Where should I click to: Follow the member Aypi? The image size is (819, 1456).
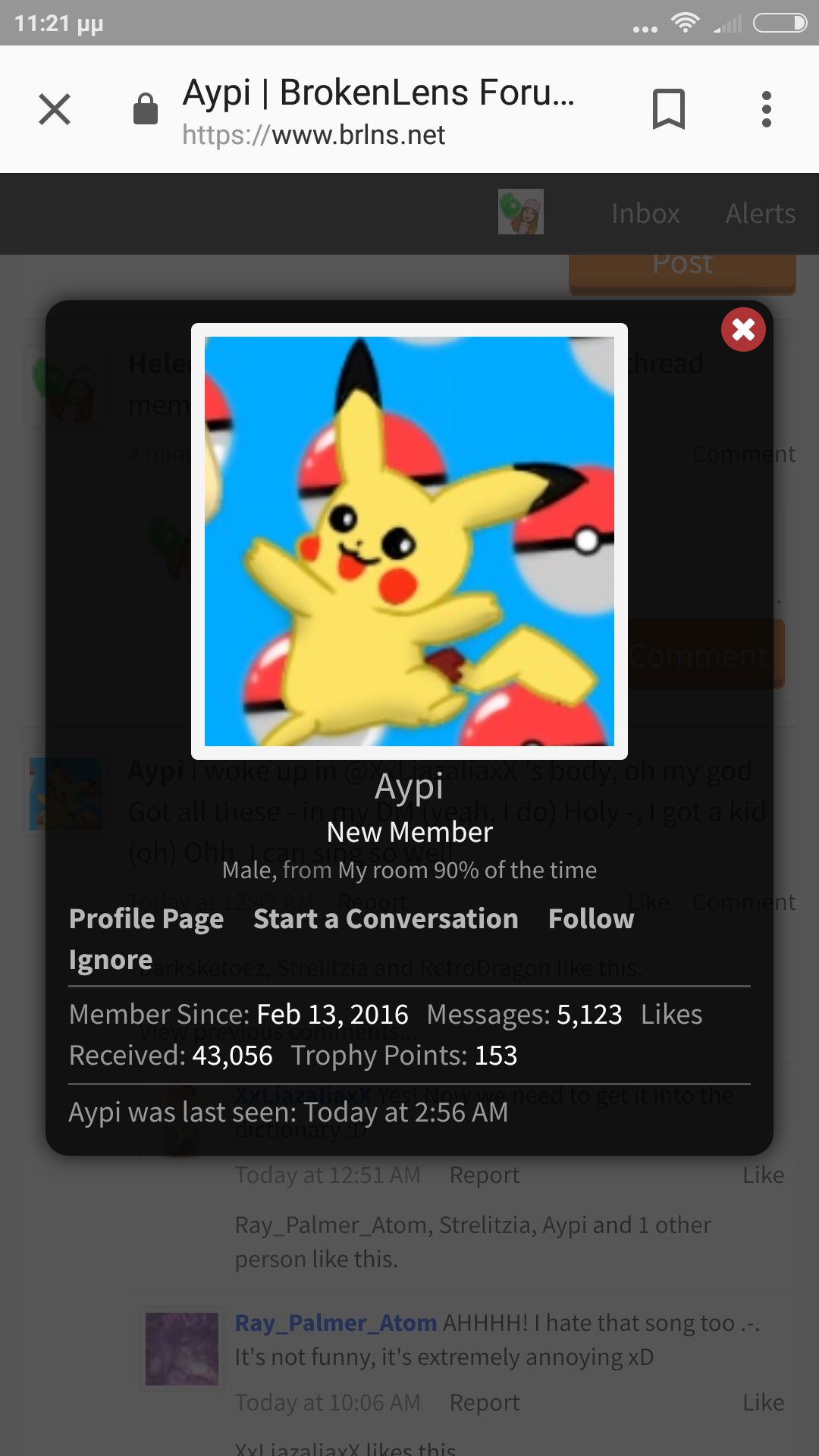[x=591, y=919]
